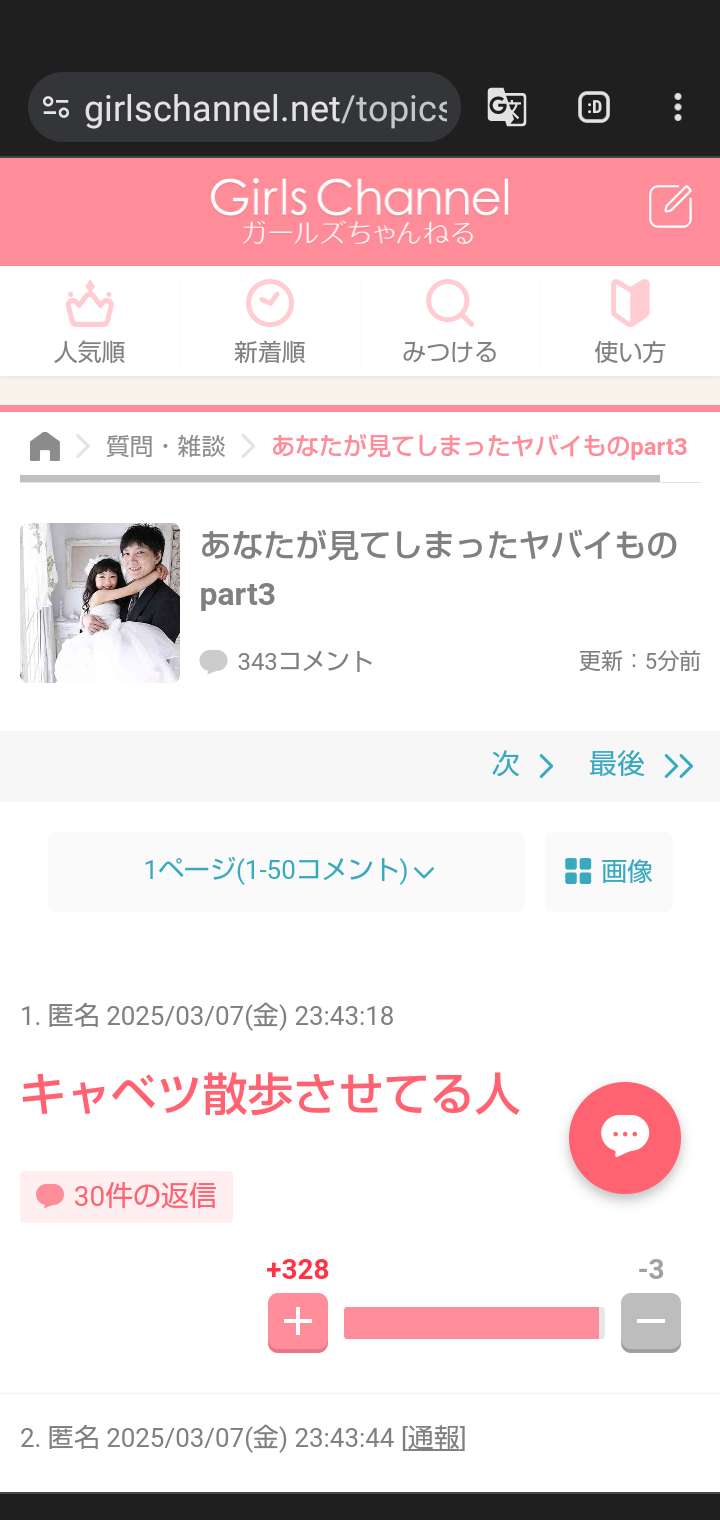Open 画像 image gallery view
The height and width of the screenshot is (1520, 720).
click(x=609, y=871)
